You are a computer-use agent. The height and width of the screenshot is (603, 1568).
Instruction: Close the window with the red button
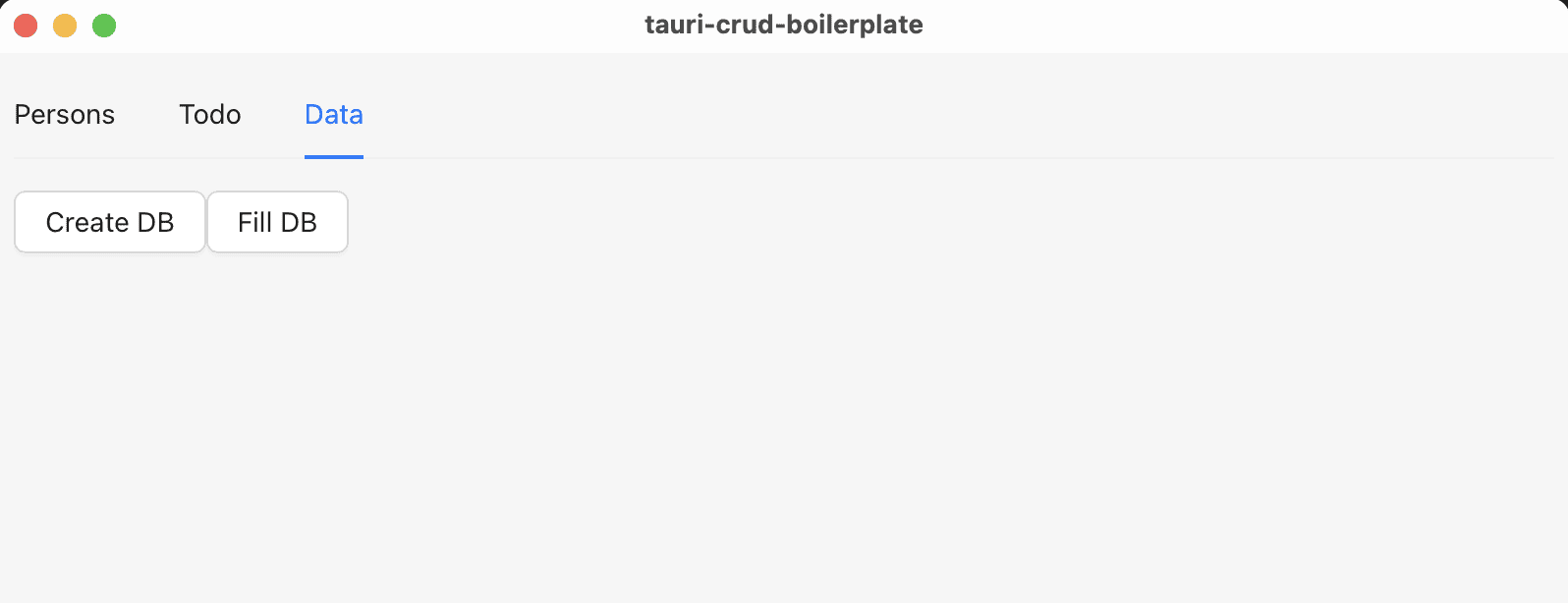click(x=26, y=26)
